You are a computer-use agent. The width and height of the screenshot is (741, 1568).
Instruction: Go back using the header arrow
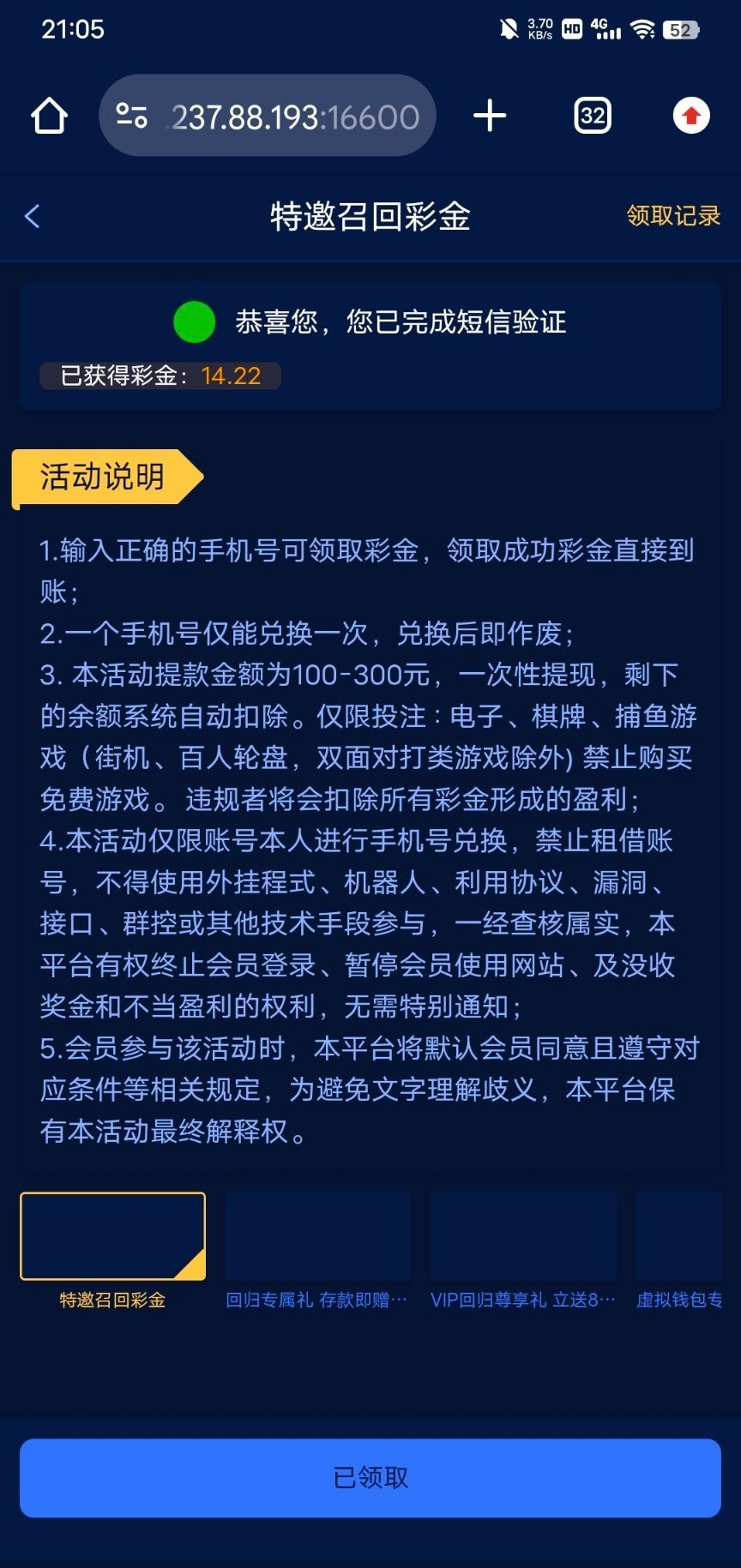pyautogui.click(x=33, y=216)
